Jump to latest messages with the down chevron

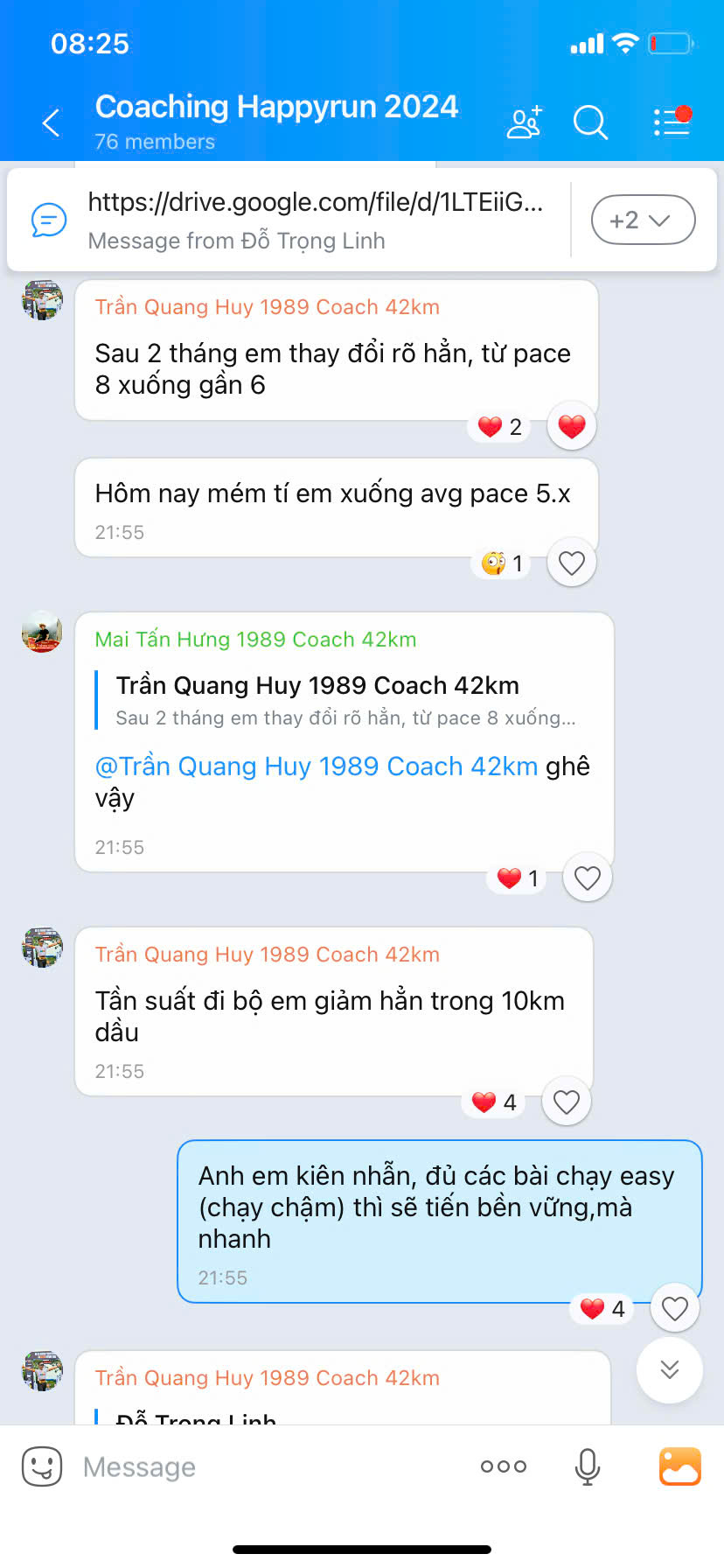[x=669, y=1370]
